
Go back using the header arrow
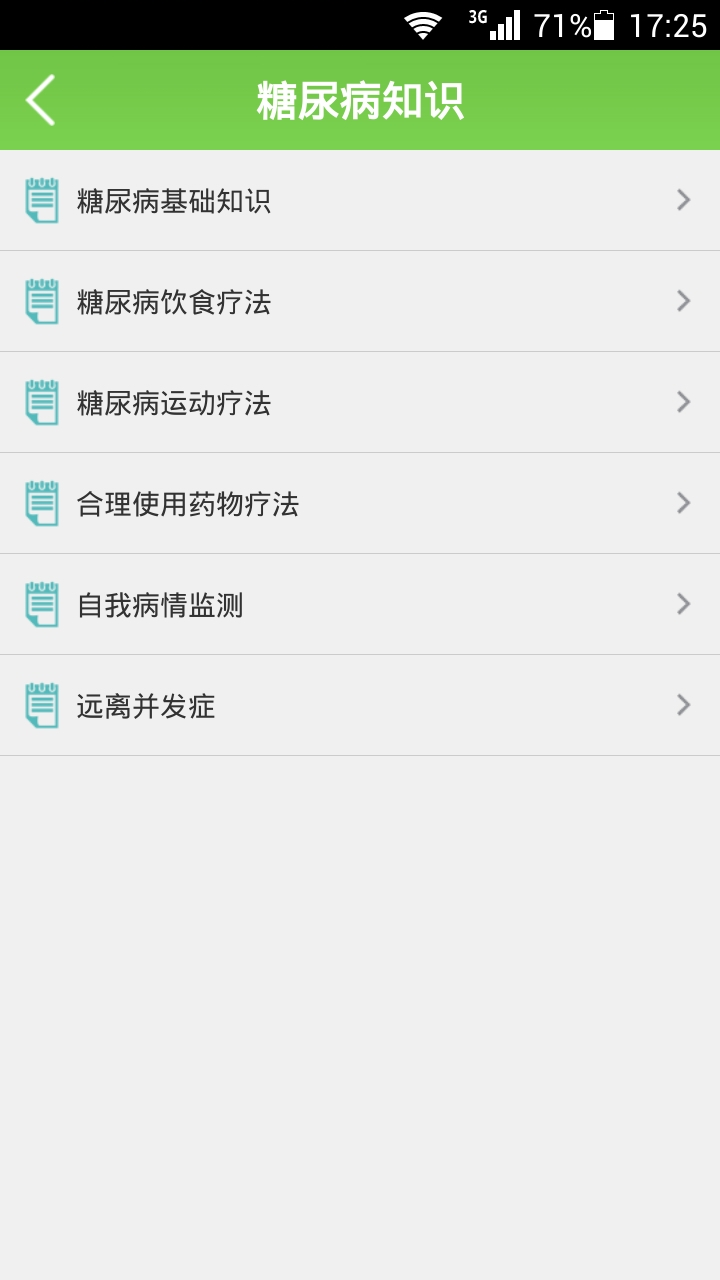point(41,100)
